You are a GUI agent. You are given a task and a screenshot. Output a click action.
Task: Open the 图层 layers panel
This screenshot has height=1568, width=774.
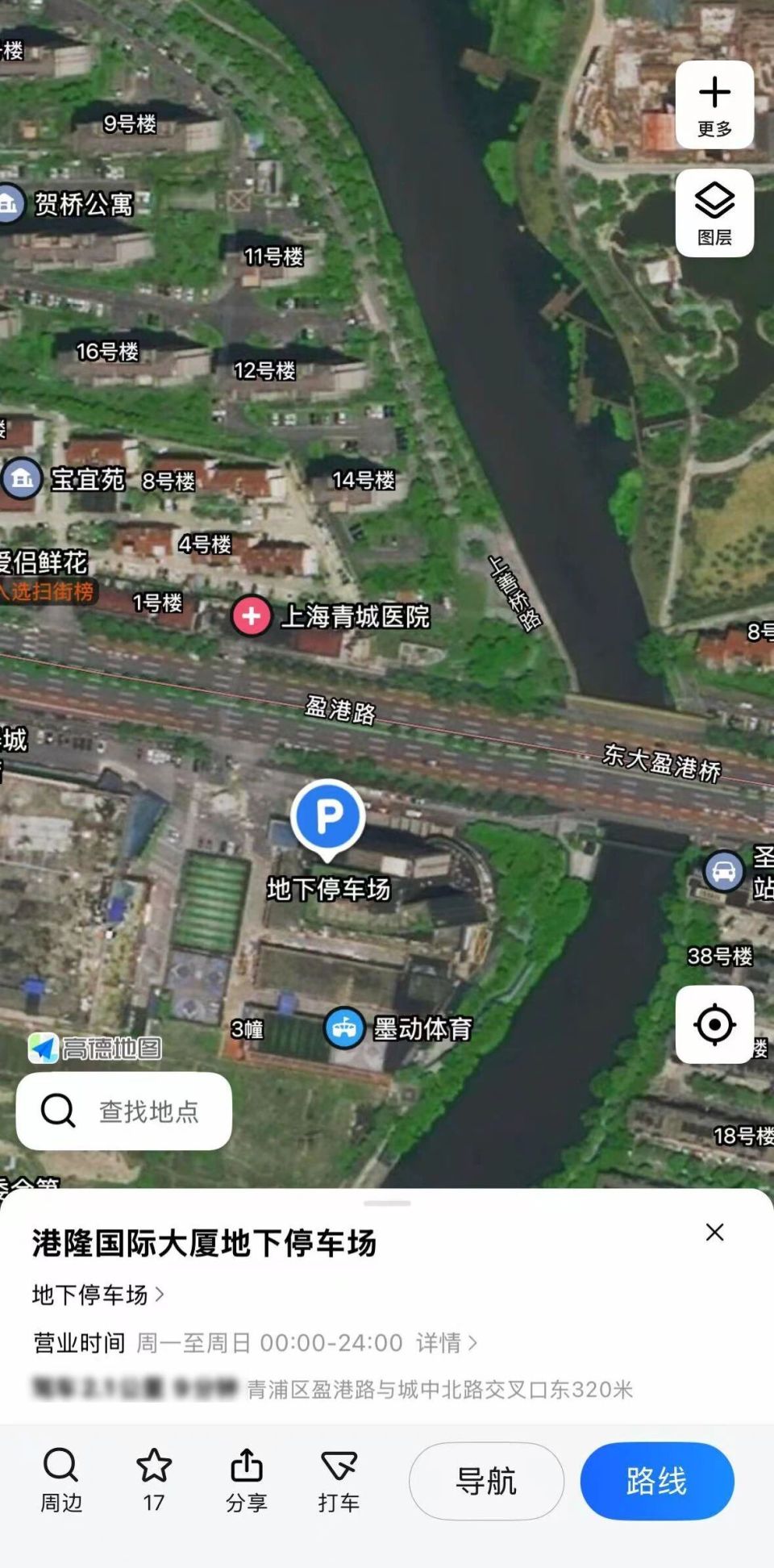[713, 214]
